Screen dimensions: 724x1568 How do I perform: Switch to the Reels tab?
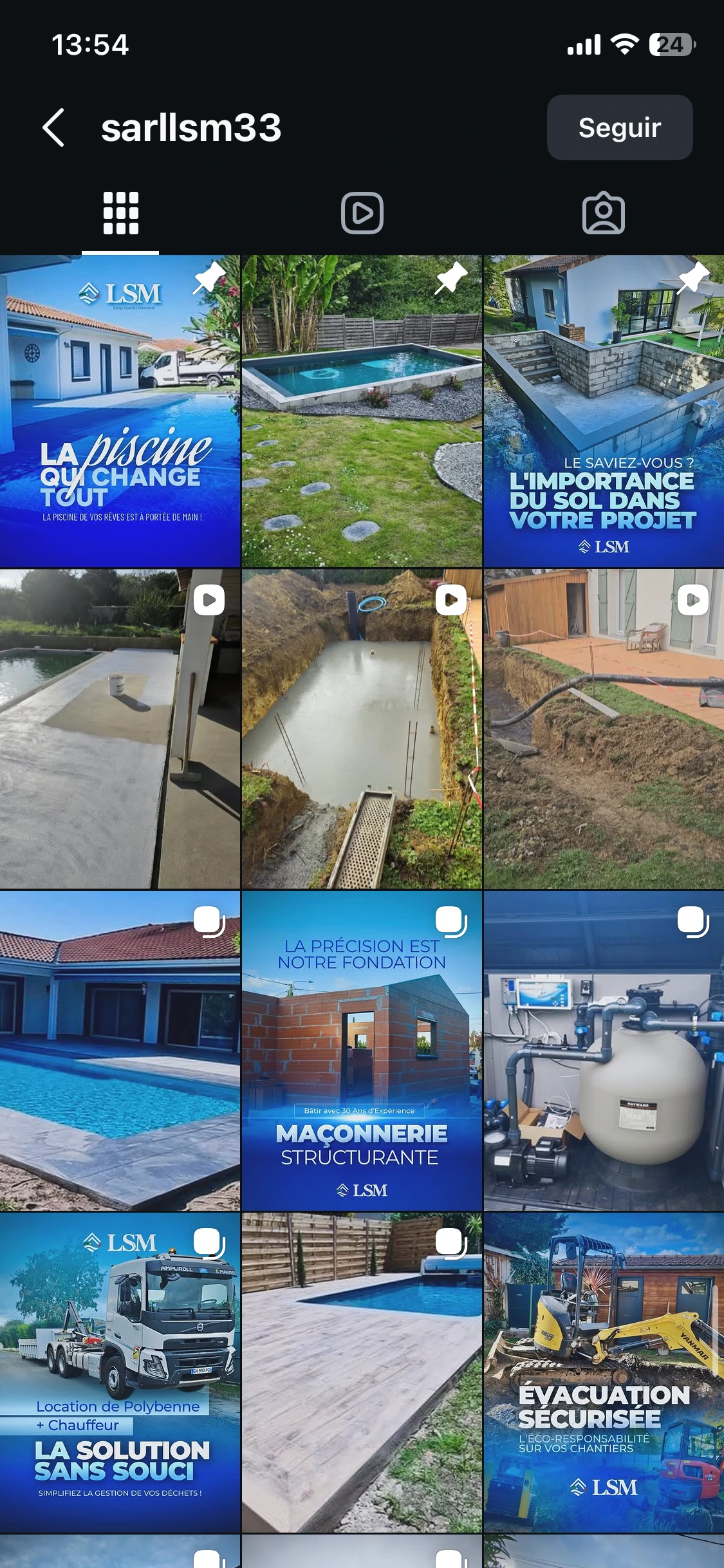(x=362, y=213)
